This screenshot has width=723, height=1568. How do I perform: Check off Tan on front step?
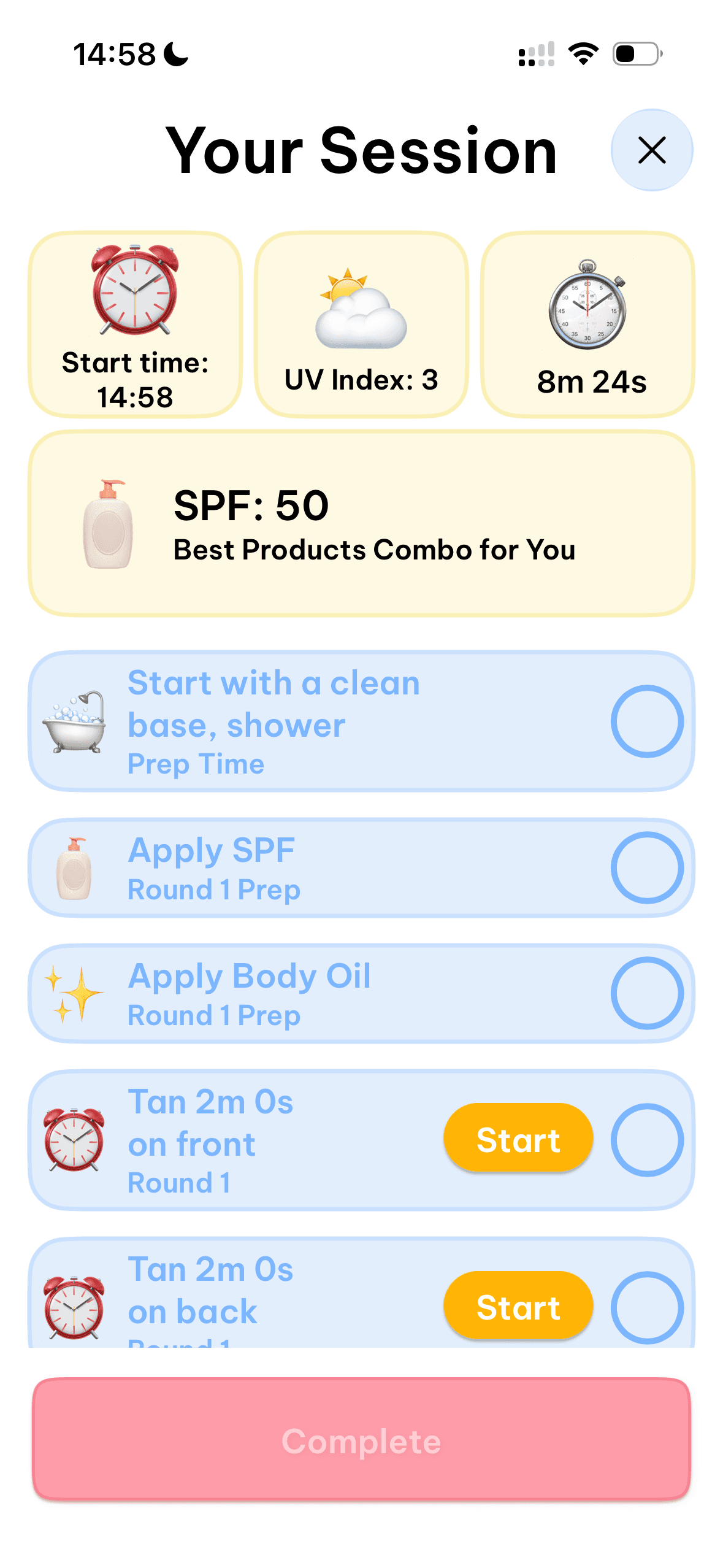click(646, 1140)
